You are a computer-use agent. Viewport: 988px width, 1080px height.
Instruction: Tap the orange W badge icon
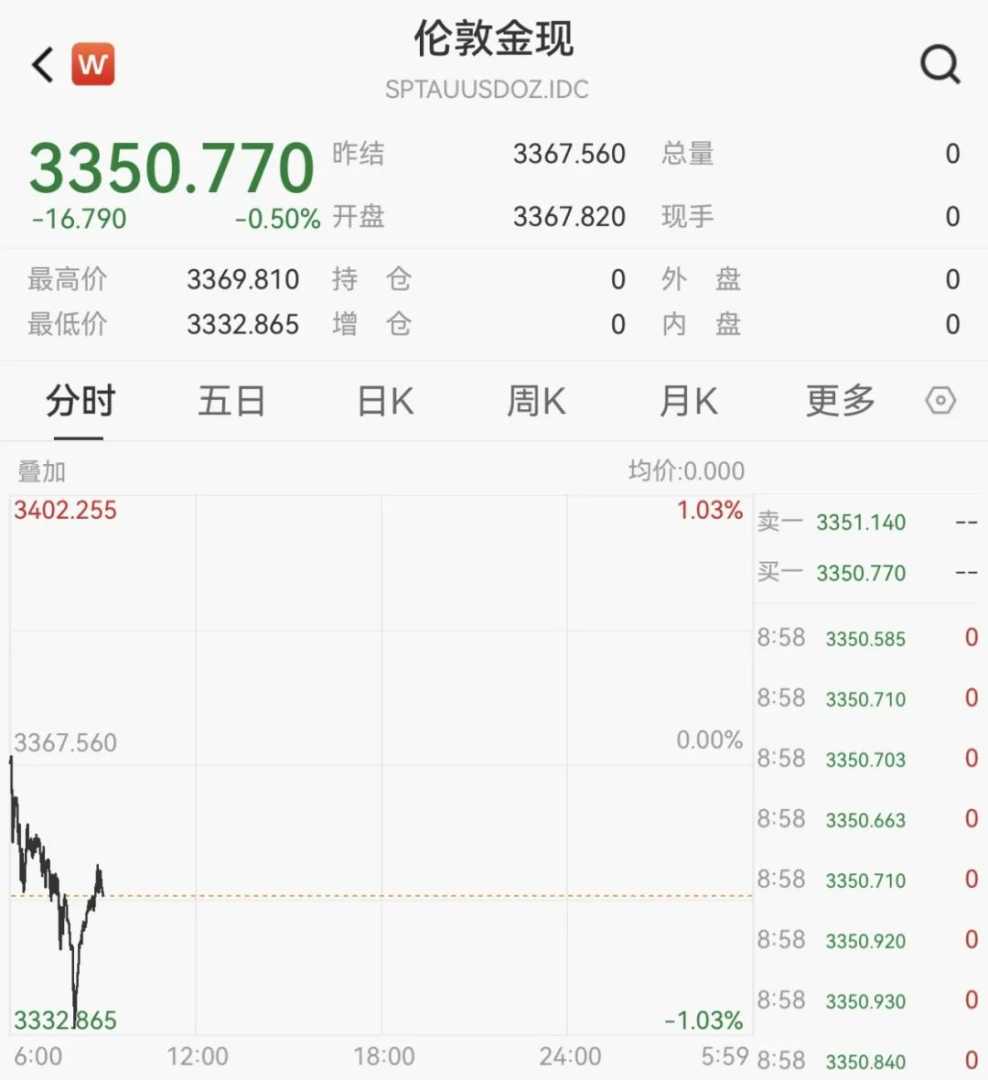tap(93, 65)
